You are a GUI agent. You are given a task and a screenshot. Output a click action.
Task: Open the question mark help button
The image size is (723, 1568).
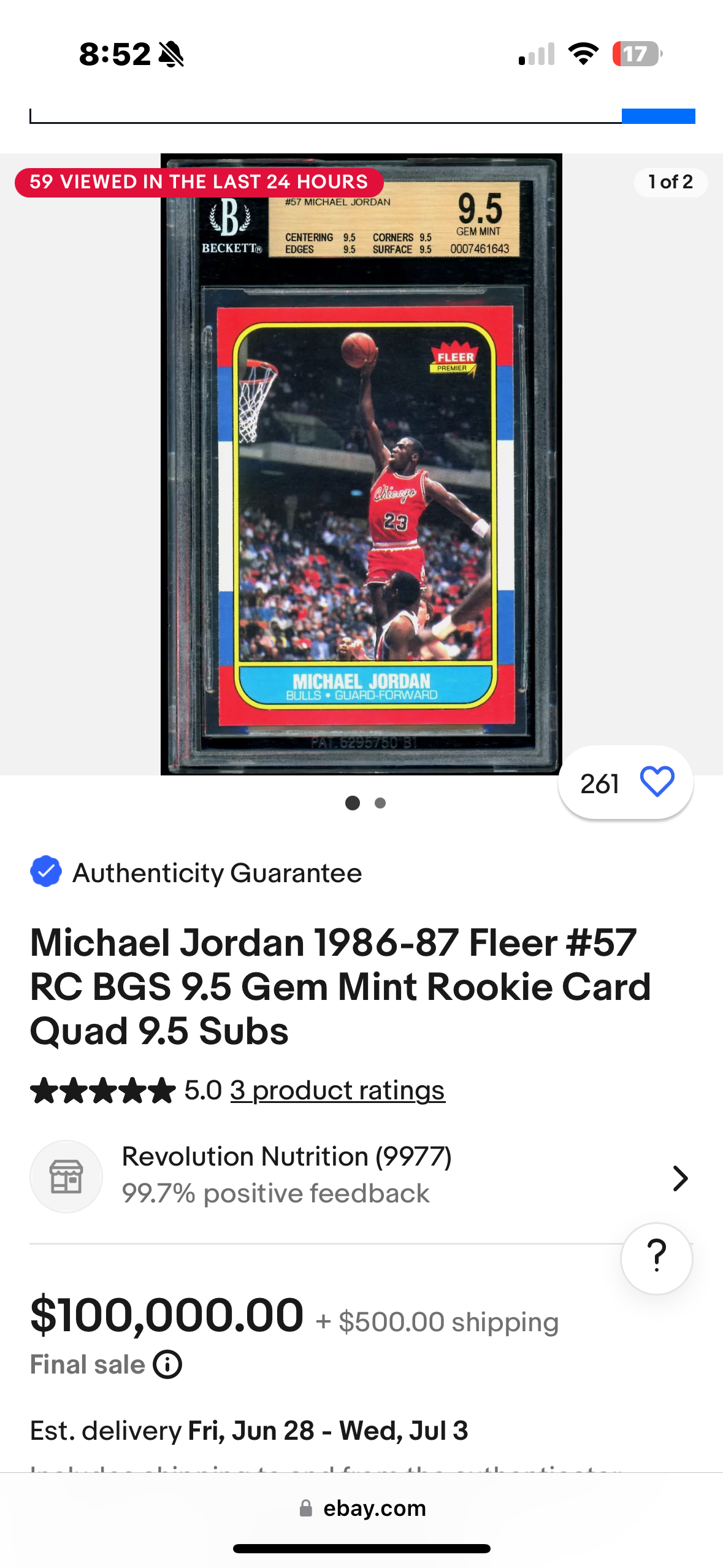(656, 1258)
